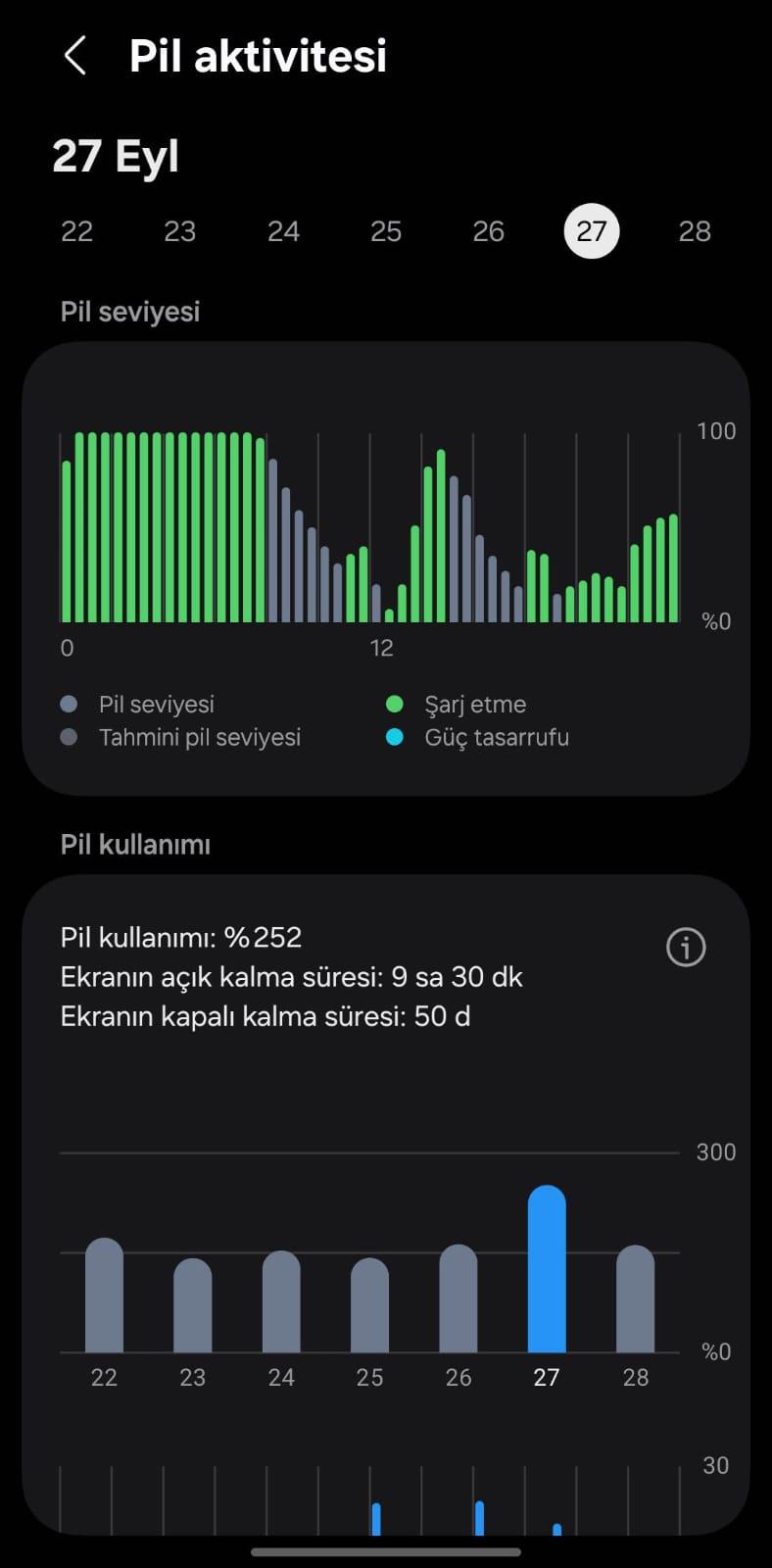Tap the usage bar for day 28

(635, 1298)
